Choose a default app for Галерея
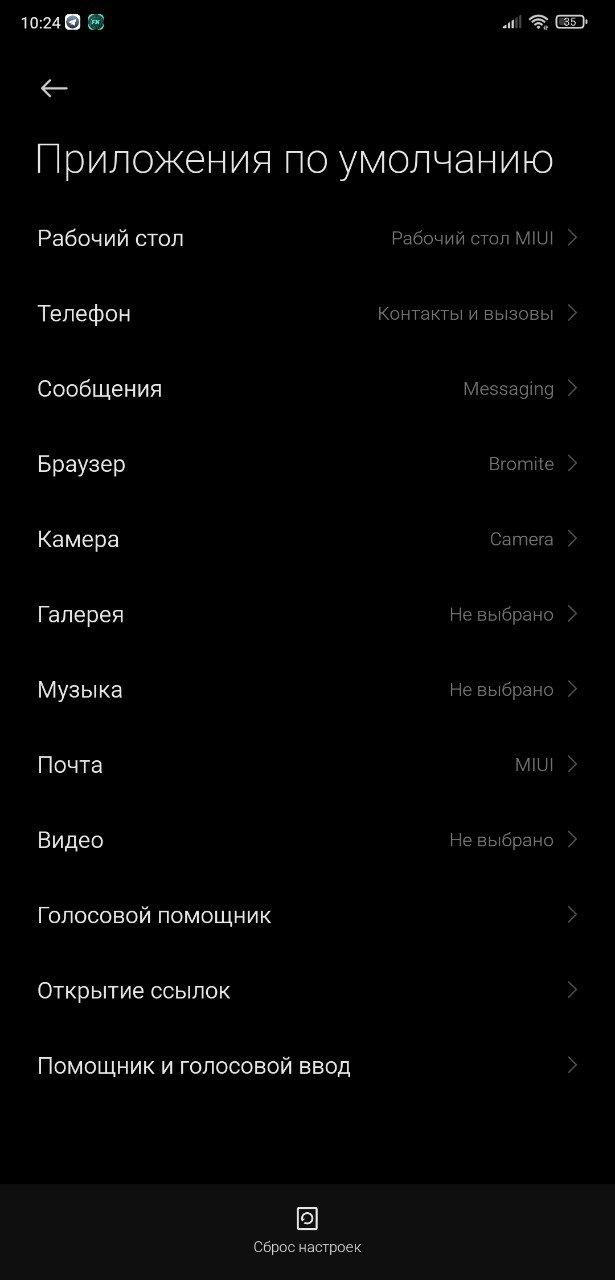The image size is (615, 1280). tap(307, 614)
